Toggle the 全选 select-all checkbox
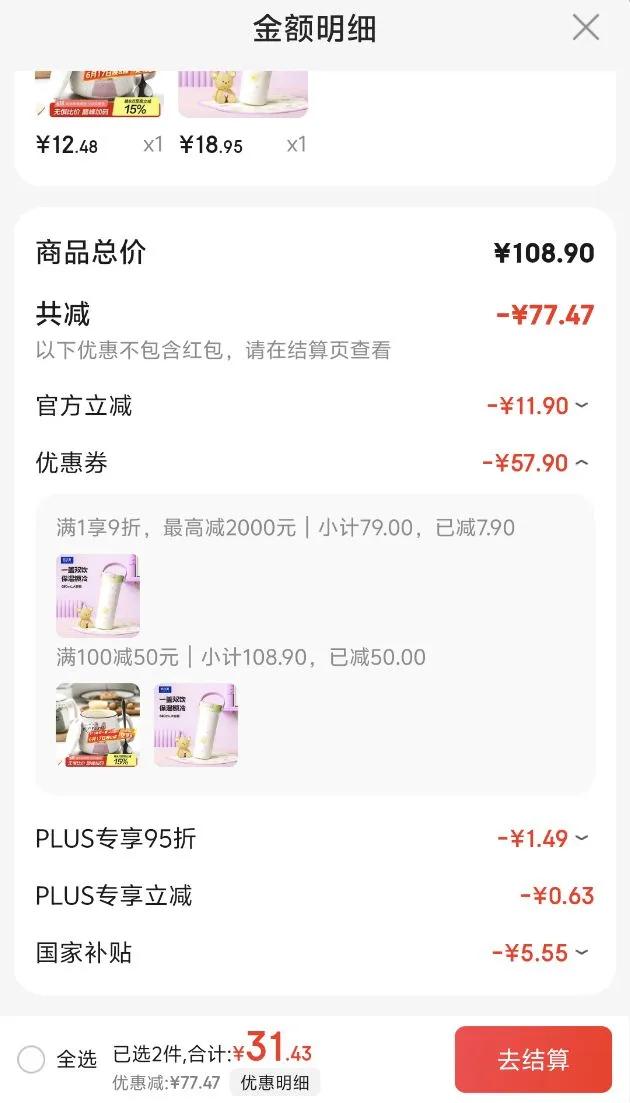The height and width of the screenshot is (1103, 630). 32,1059
